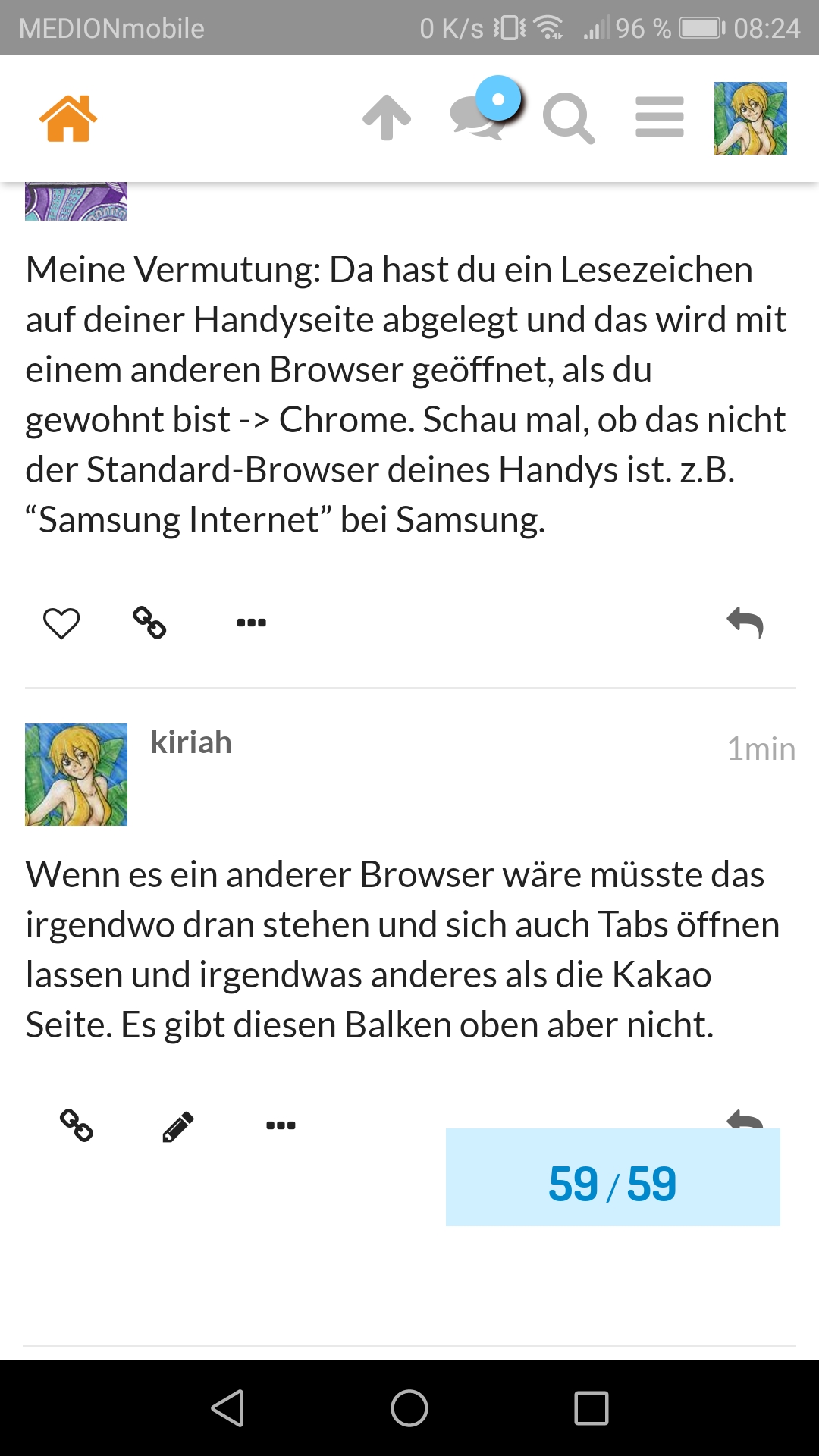Open kiriah's username link
Image resolution: width=819 pixels, height=1456 pixels.
pyautogui.click(x=191, y=742)
